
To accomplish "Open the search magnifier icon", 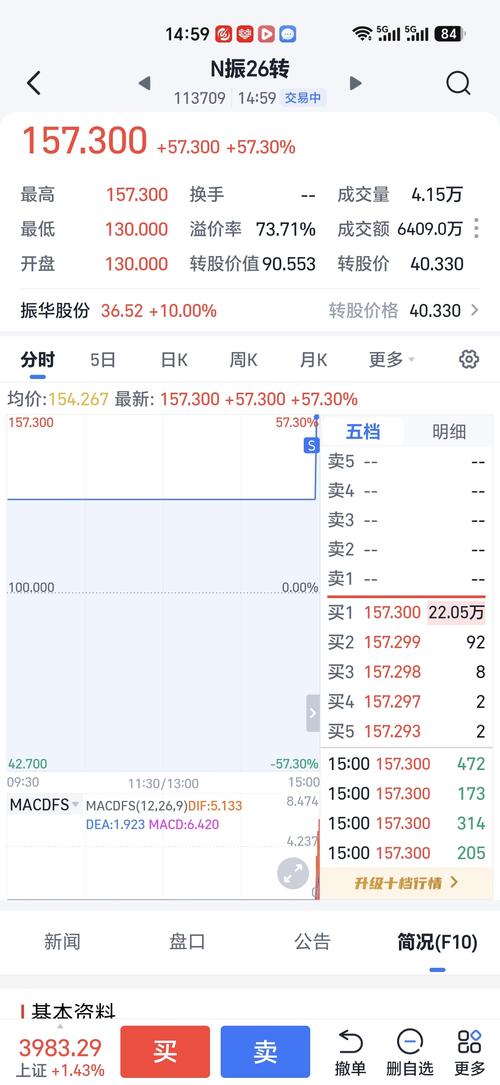I will [458, 83].
